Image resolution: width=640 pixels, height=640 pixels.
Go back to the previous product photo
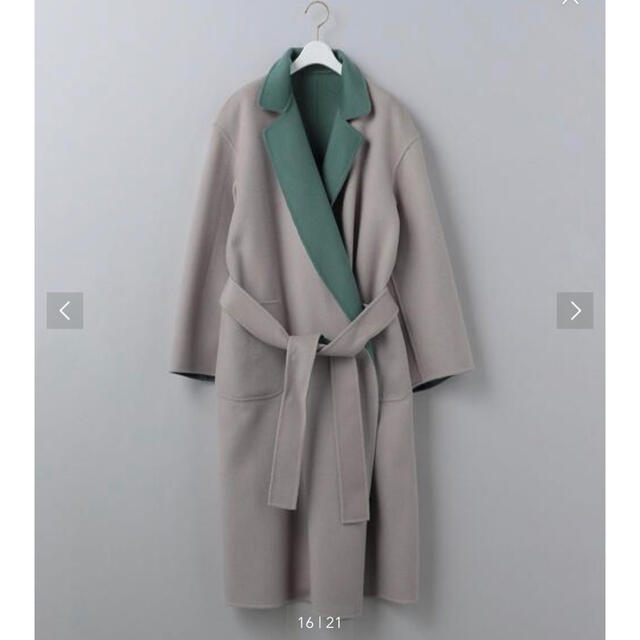[64, 311]
